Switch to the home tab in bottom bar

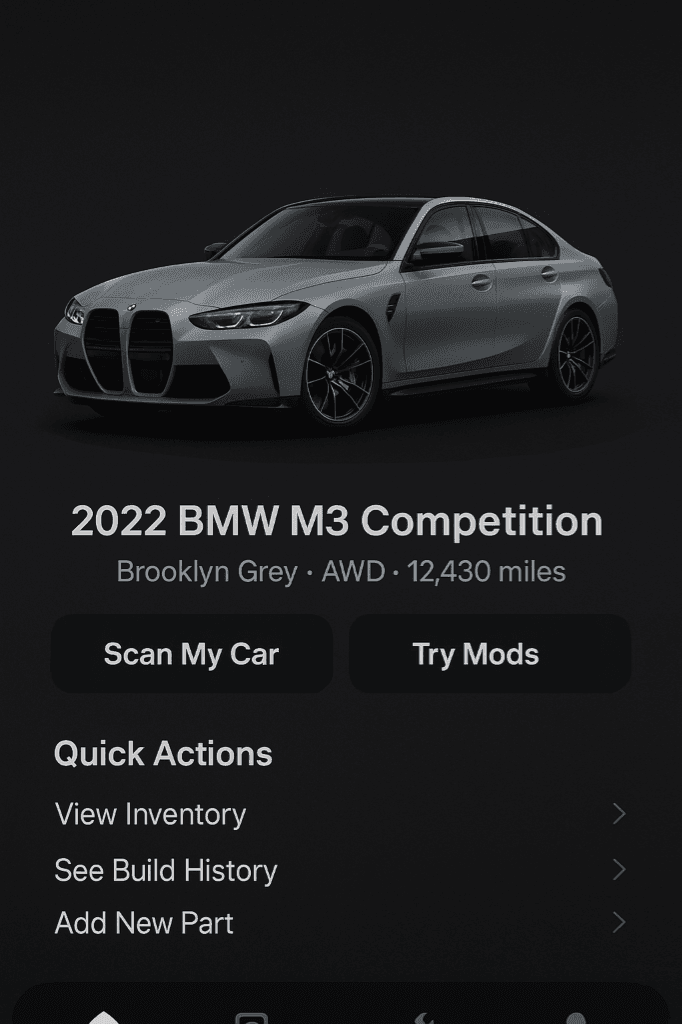click(104, 1015)
